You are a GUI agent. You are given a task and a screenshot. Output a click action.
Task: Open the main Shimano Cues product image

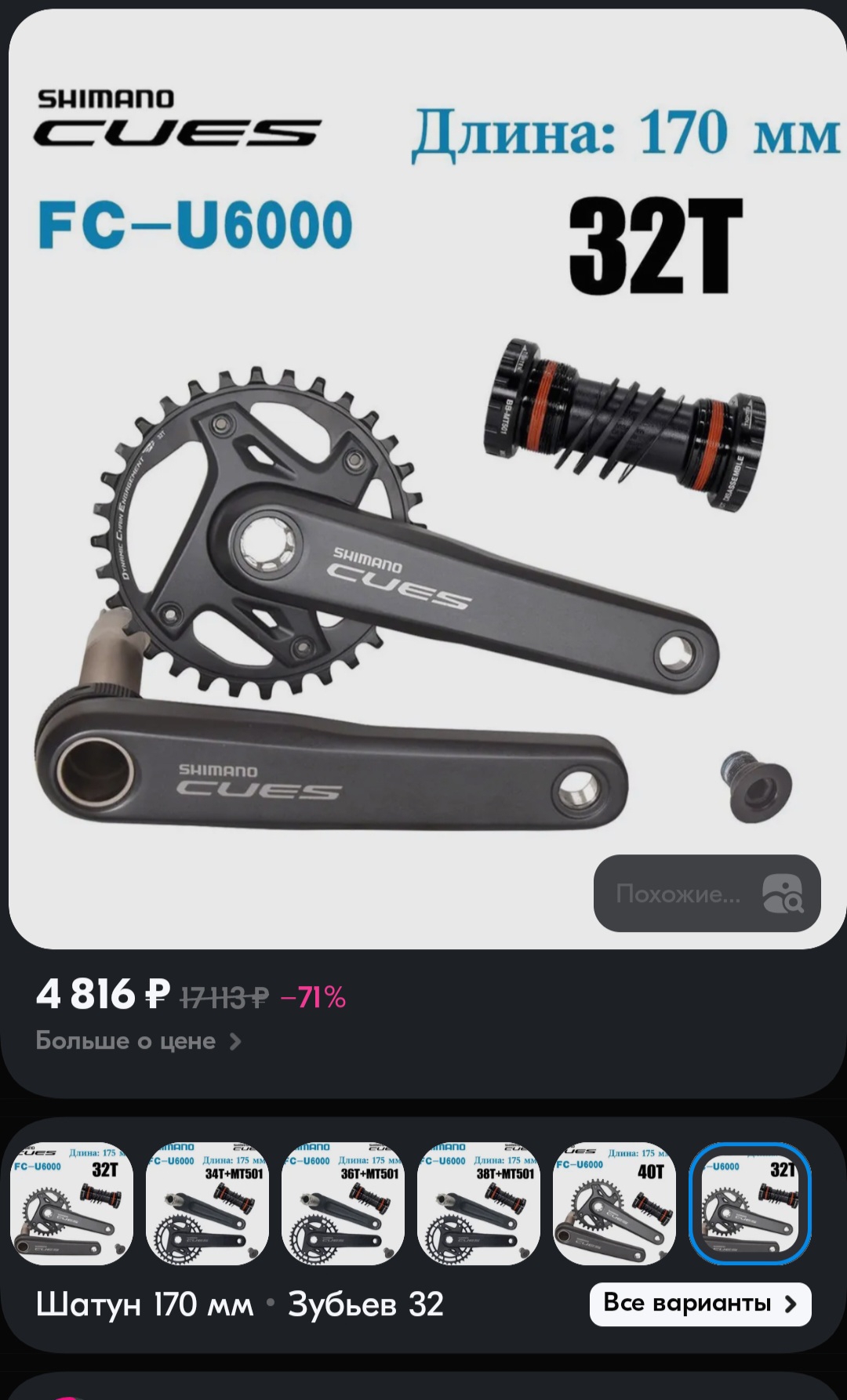click(423, 478)
